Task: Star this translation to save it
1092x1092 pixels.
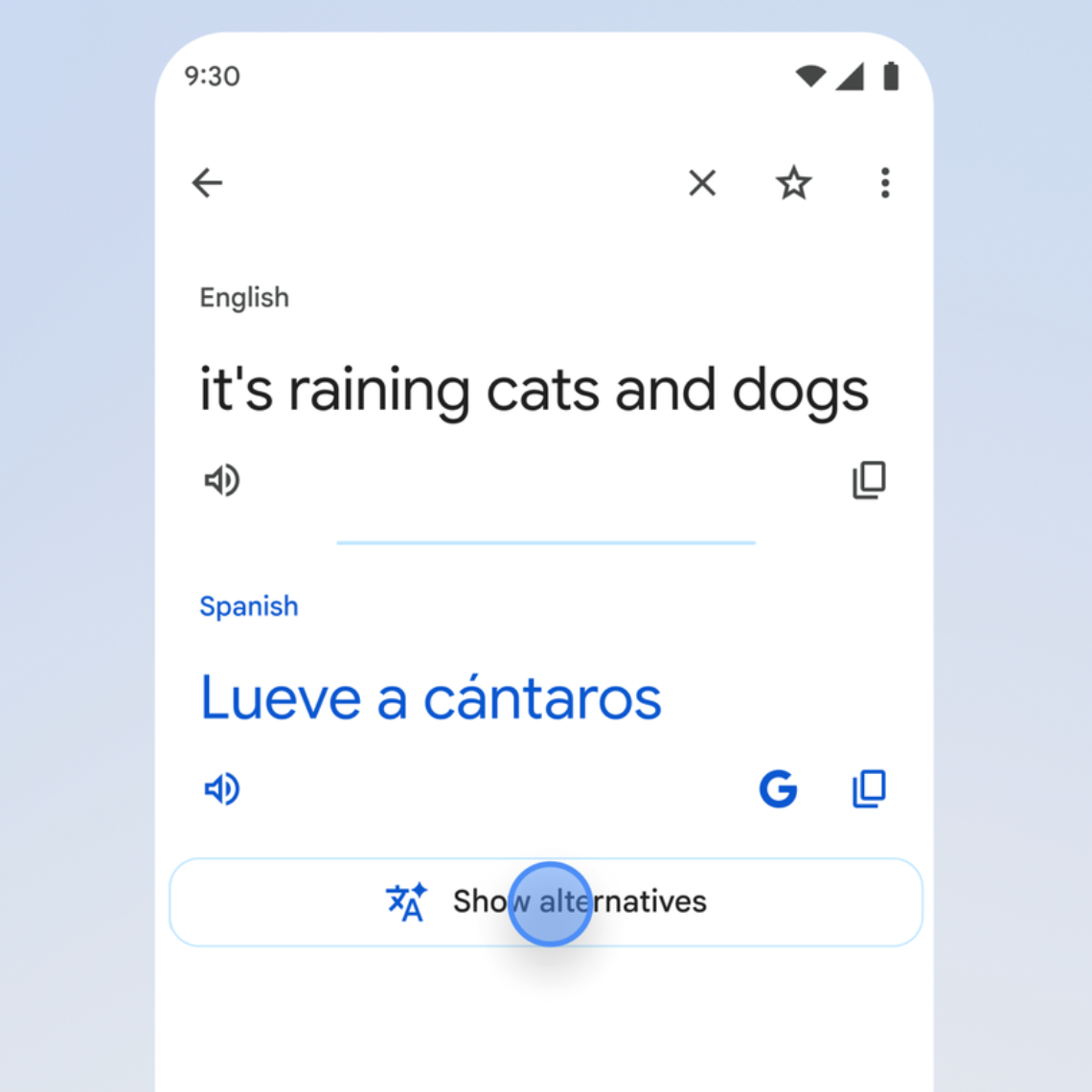Action: pos(793,182)
